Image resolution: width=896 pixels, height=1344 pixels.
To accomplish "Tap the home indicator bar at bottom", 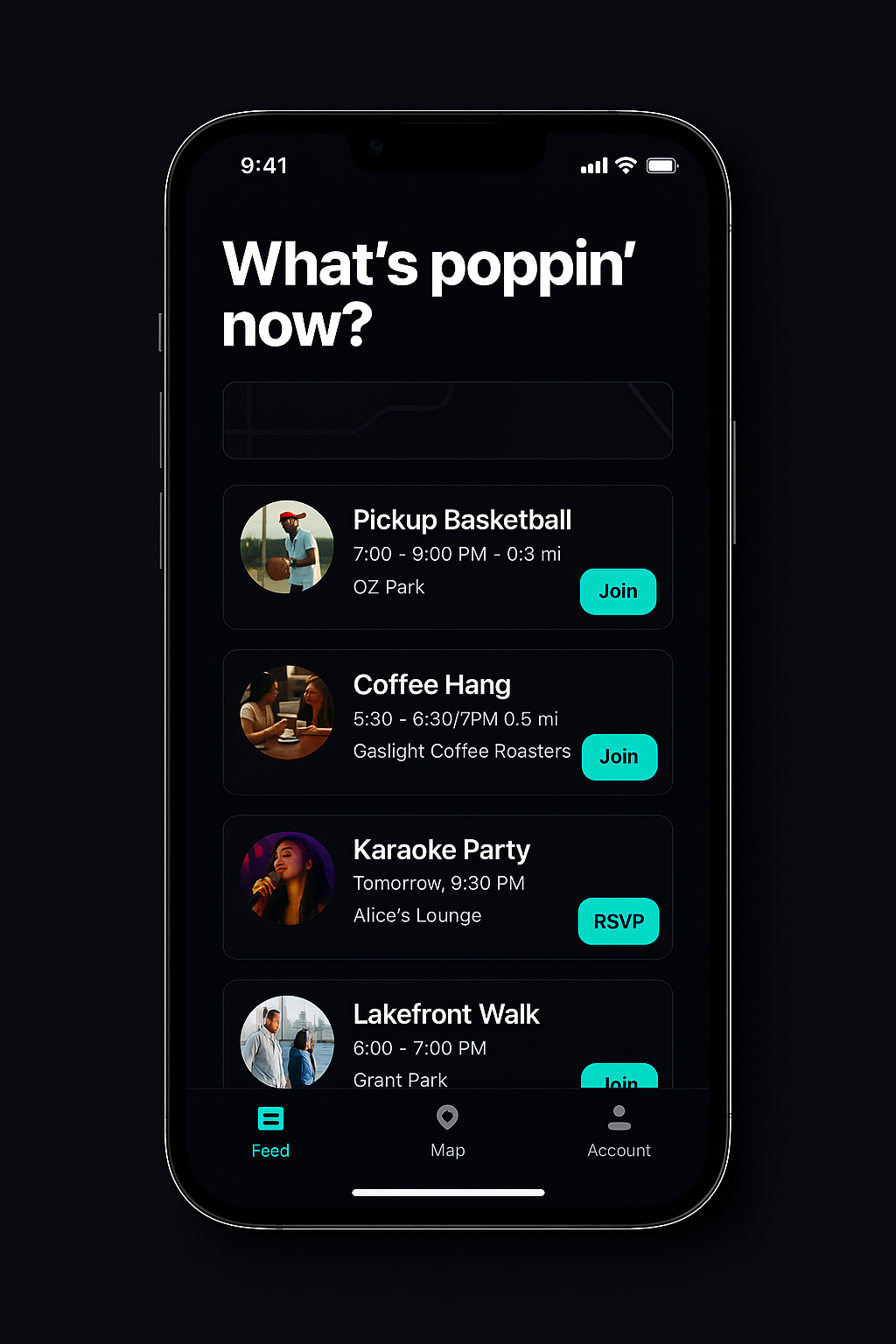I will tap(447, 1192).
